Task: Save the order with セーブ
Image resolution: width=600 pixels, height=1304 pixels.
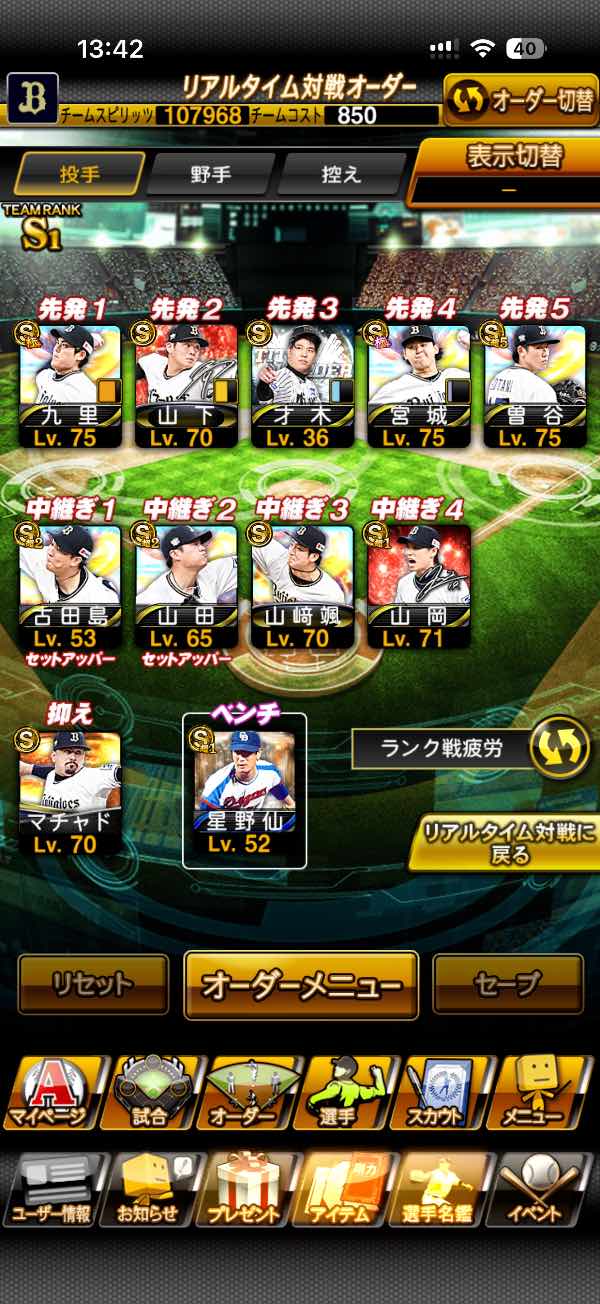Action: pos(507,984)
